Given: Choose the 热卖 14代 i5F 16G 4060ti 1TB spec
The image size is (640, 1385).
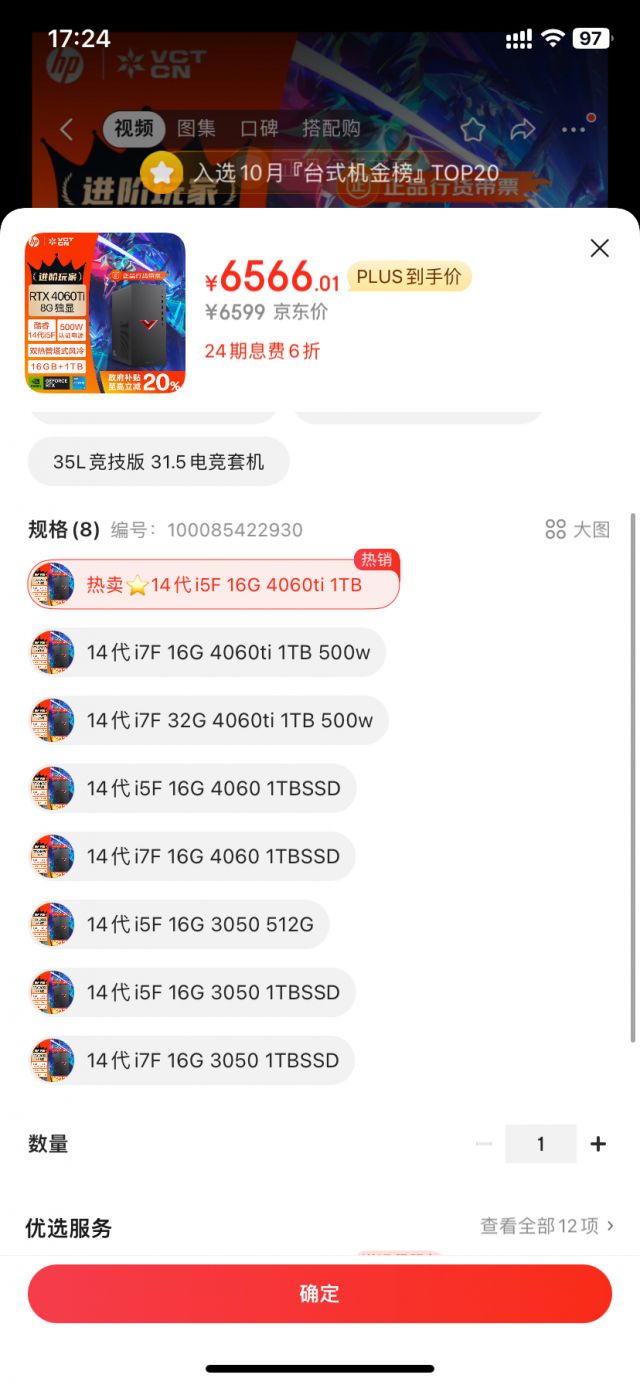Looking at the screenshot, I should 213,584.
